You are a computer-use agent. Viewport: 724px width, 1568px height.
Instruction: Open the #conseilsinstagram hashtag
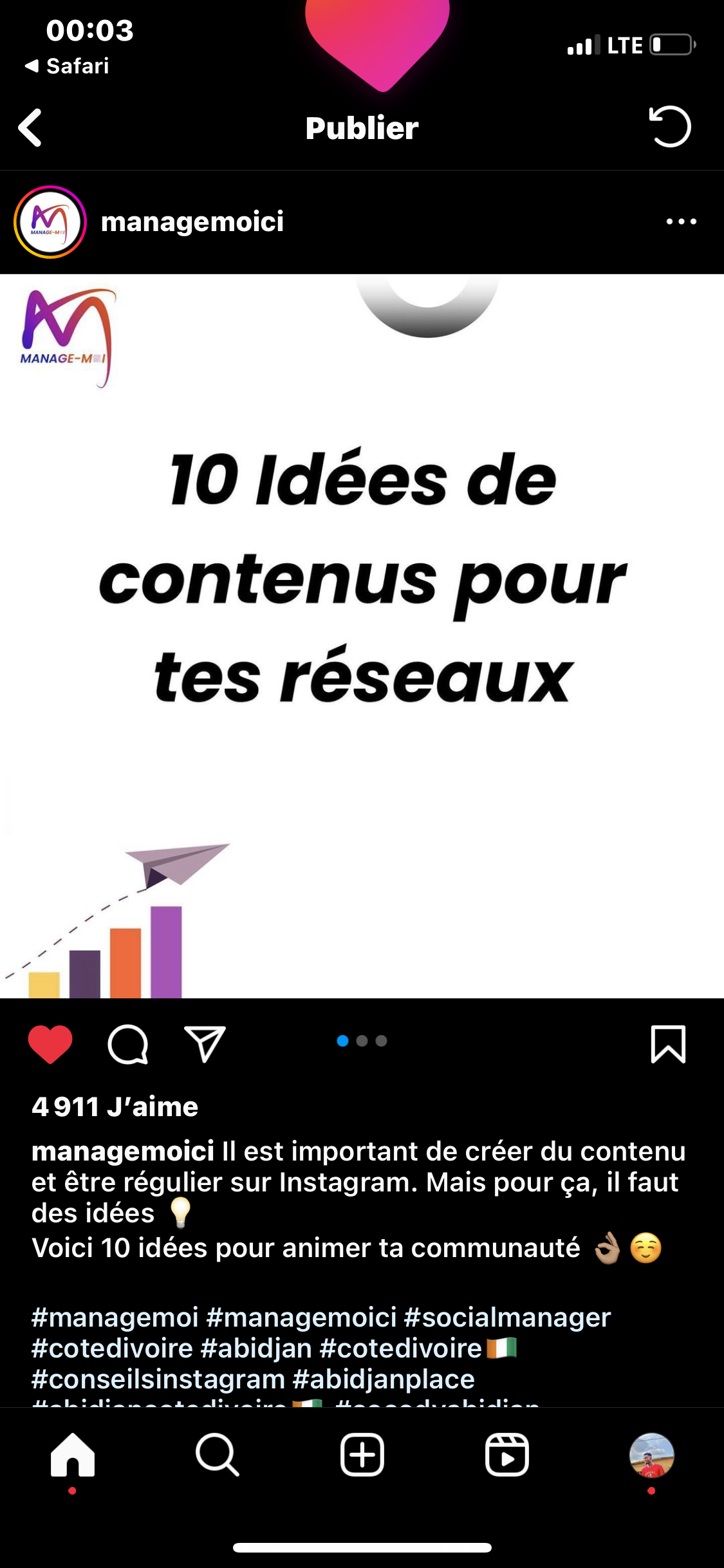point(158,1379)
